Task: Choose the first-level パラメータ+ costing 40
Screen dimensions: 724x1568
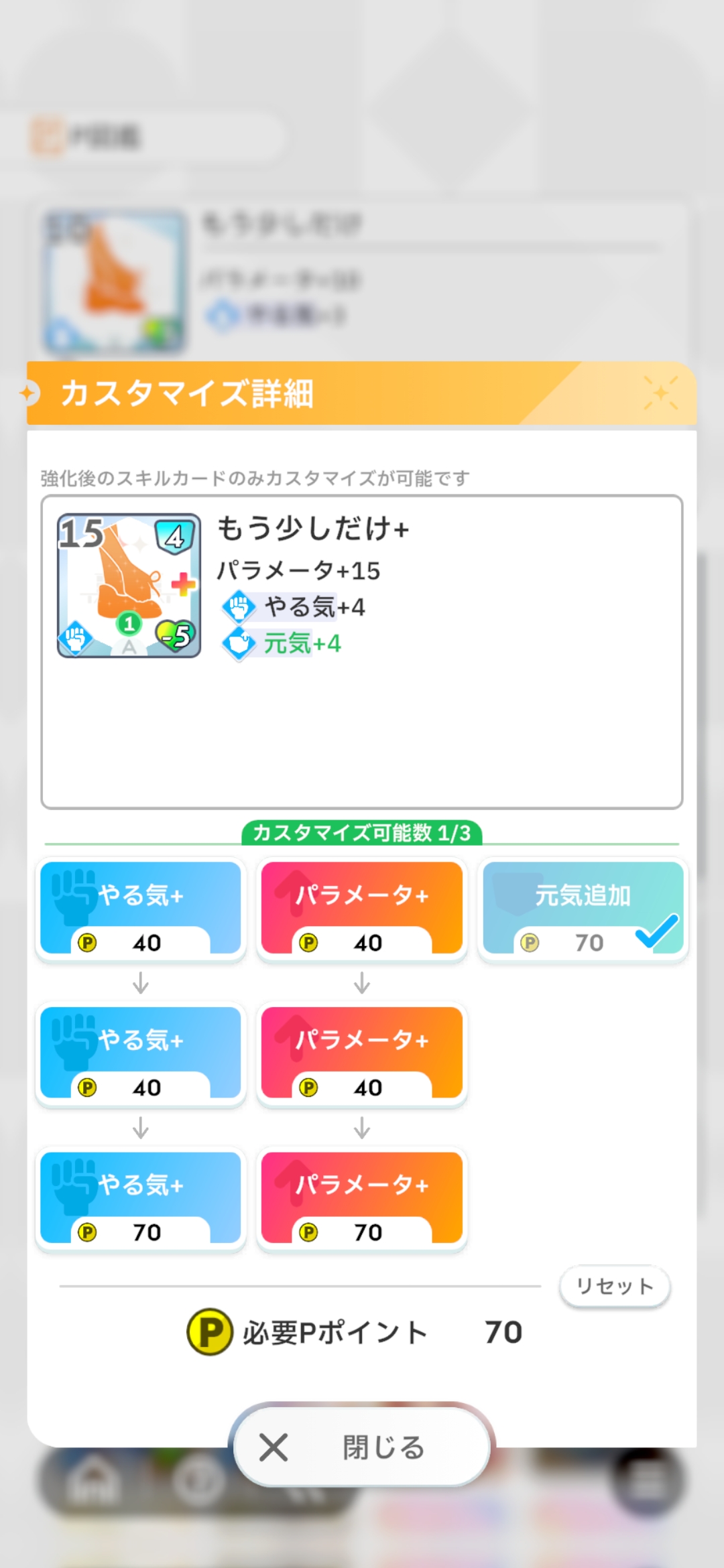Action: (362, 908)
